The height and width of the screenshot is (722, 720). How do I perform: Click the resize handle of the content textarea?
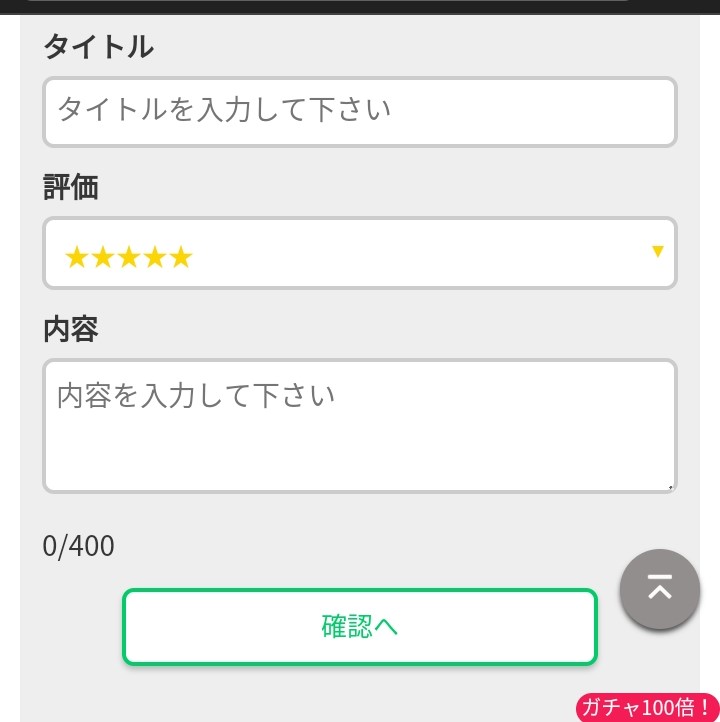(x=668, y=485)
